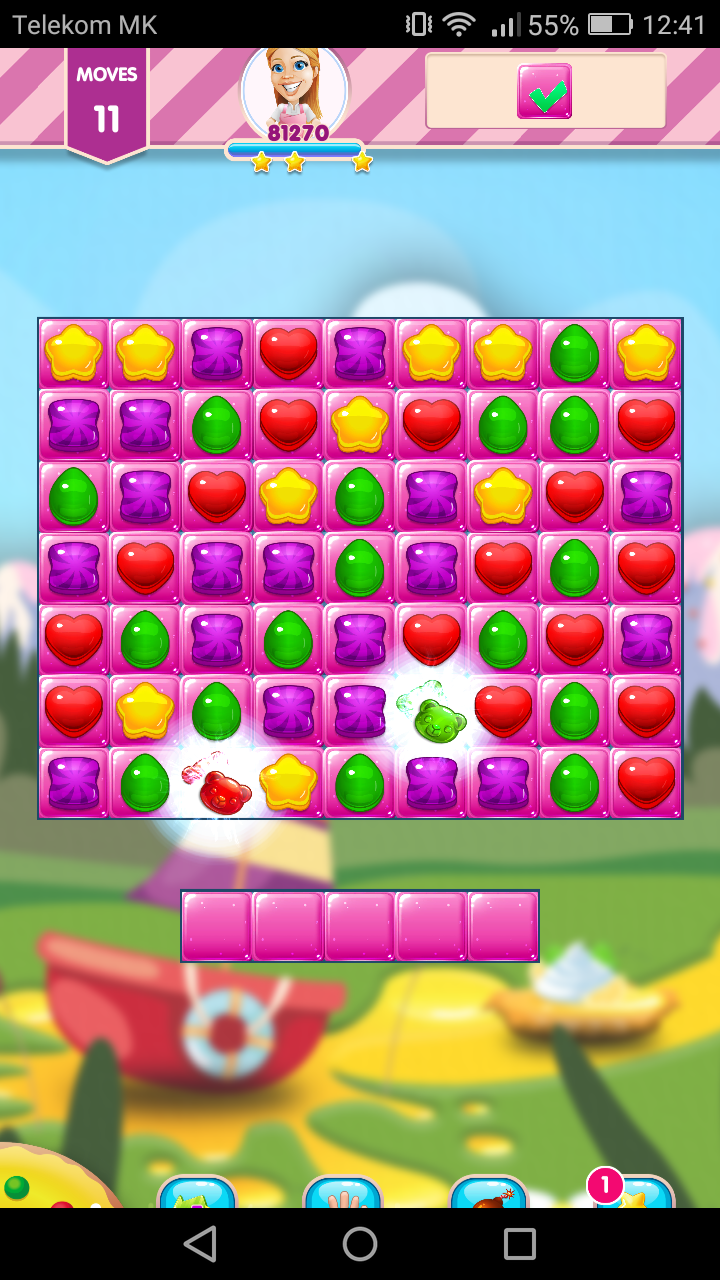
Task: Tap the third unearned star
Action: coord(360,160)
